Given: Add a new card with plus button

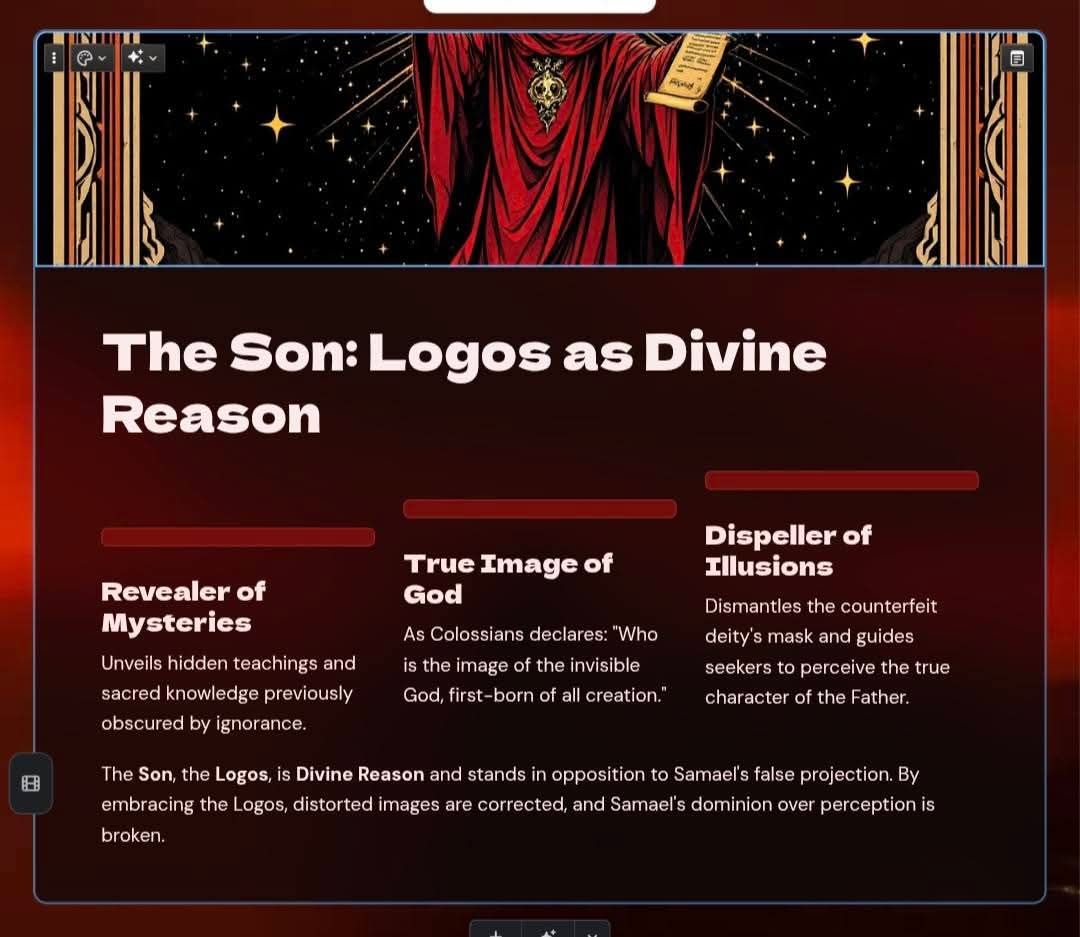Looking at the screenshot, I should [495, 930].
